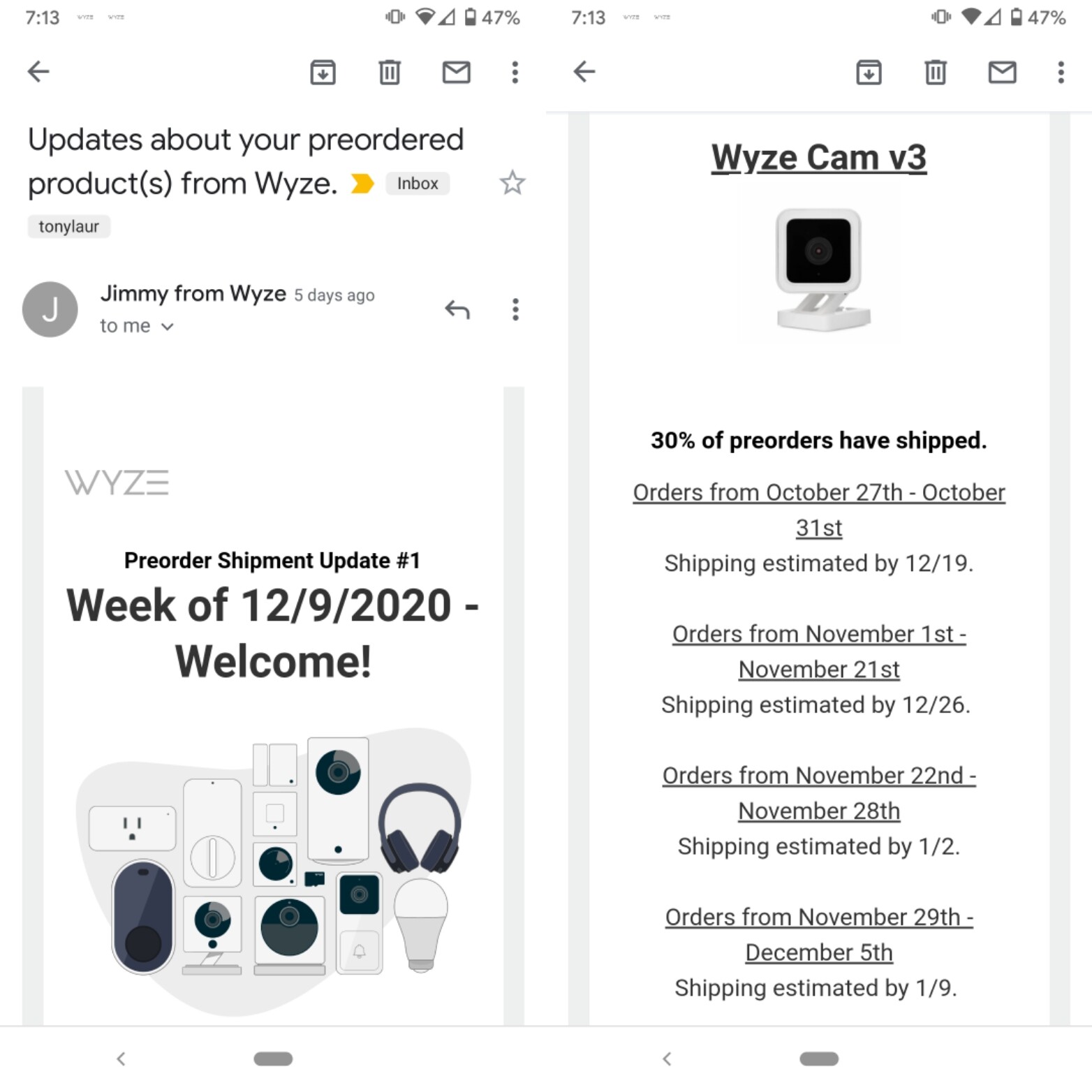Open Orders from November 22nd - November 28th link
Image resolution: width=1092 pixels, height=1092 pixels.
[818, 776]
